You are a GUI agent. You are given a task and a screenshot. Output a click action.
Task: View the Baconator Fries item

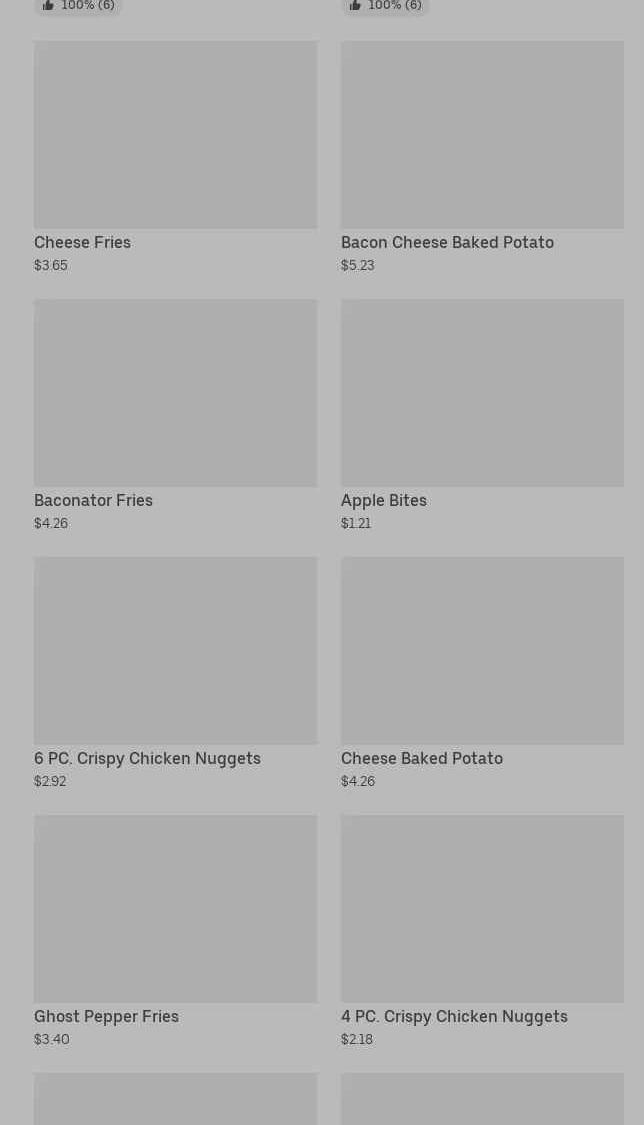[x=175, y=415]
